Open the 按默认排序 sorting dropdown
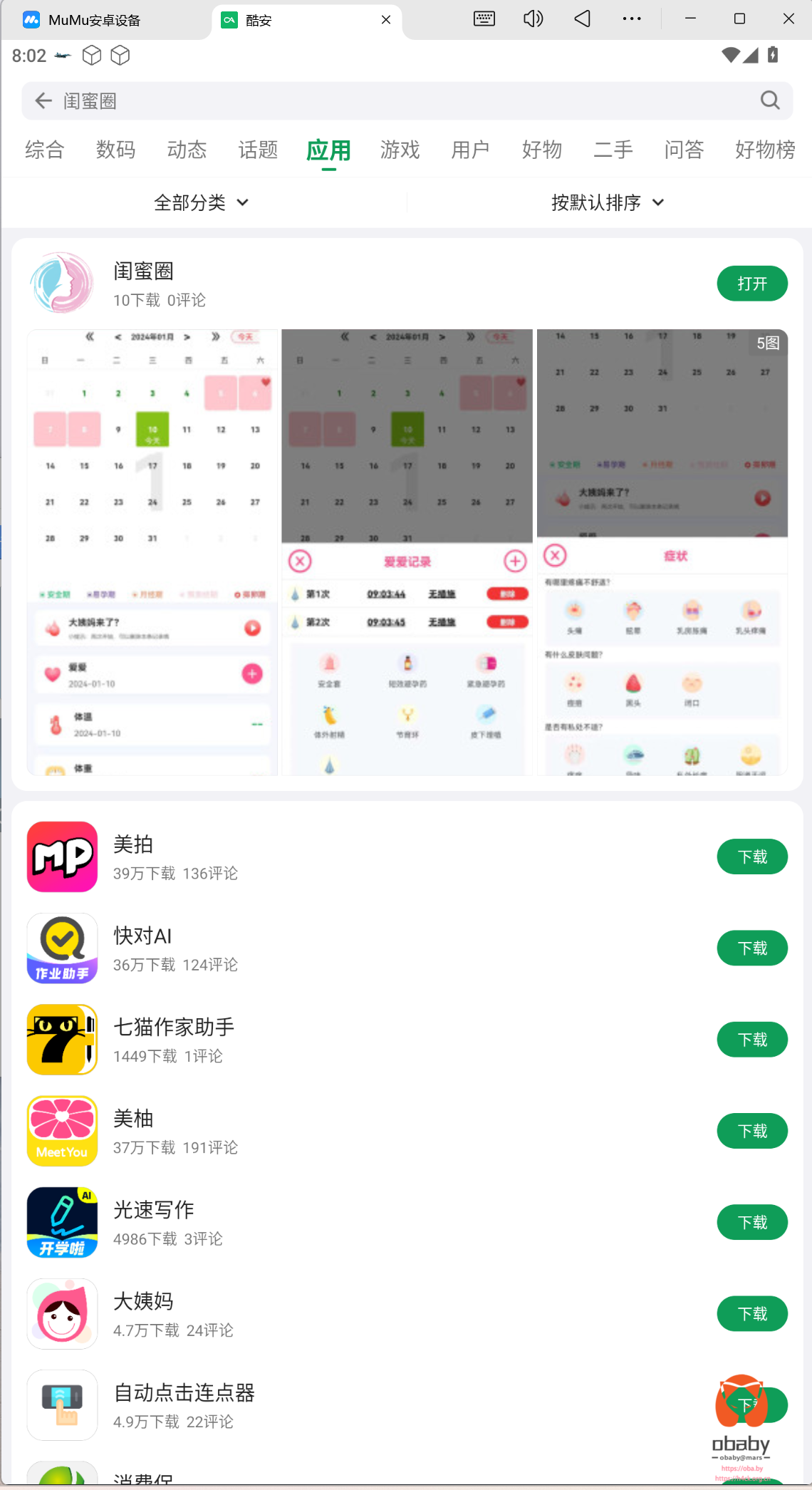The image size is (812, 1490). tap(606, 202)
